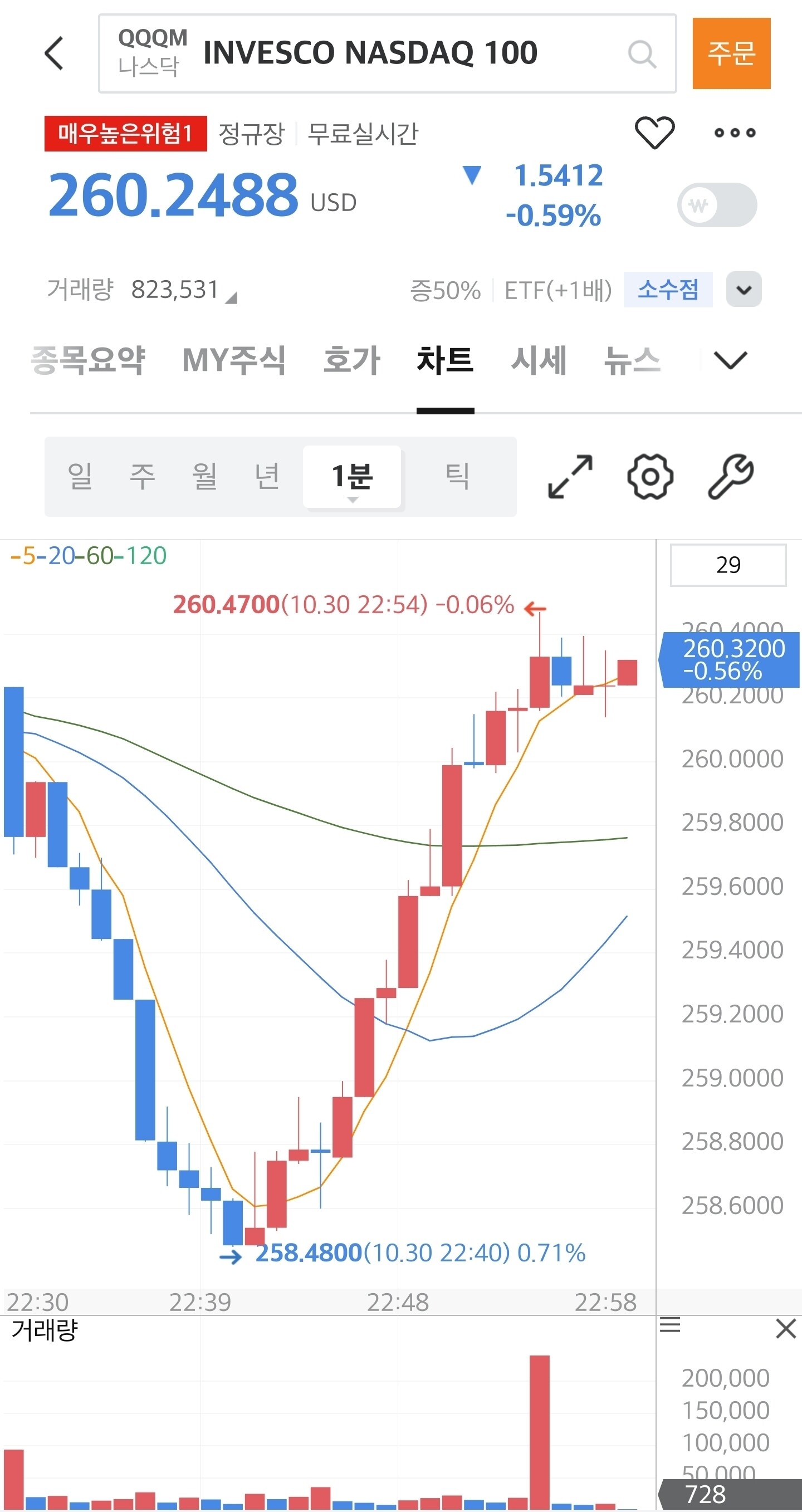Expand the tab list chevron

click(730, 360)
